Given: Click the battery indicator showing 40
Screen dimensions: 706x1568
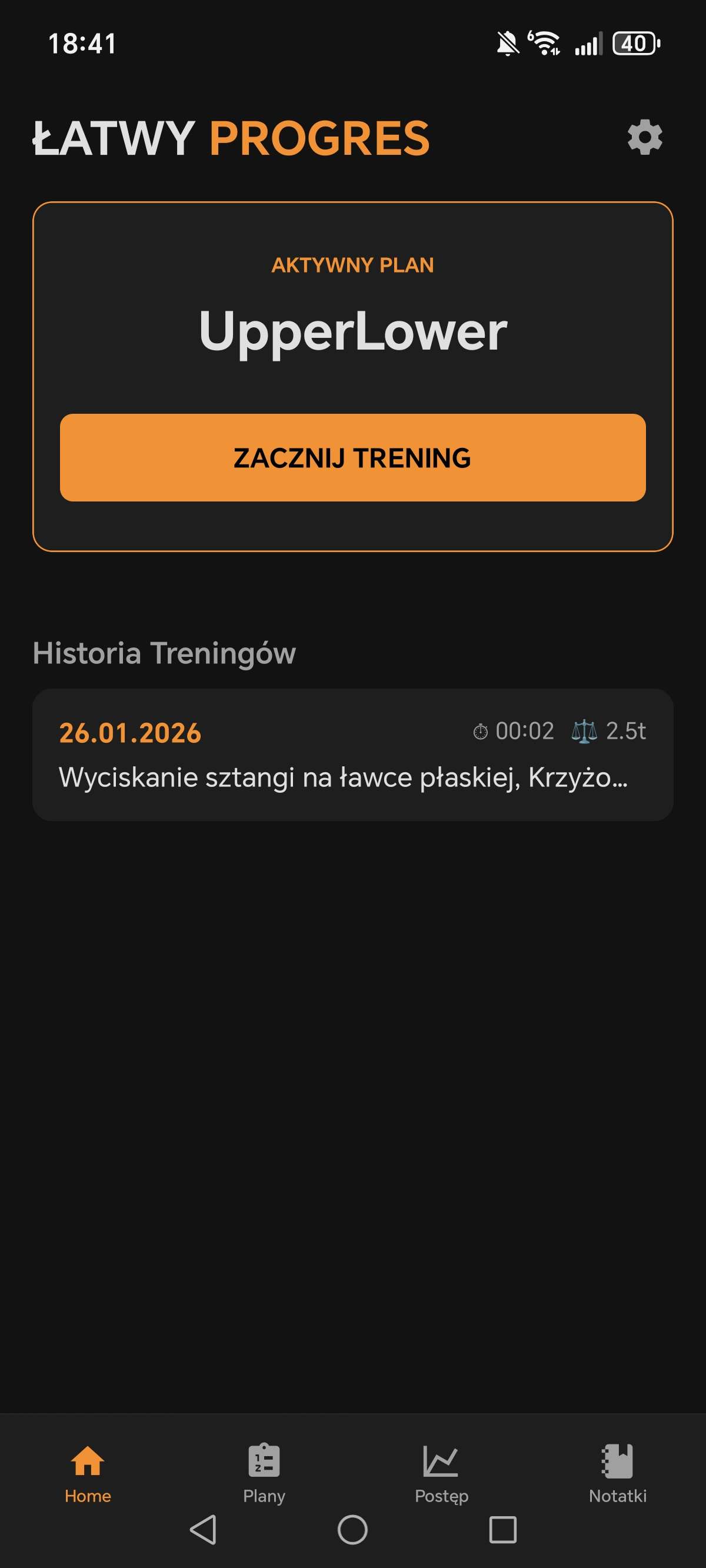Looking at the screenshot, I should coord(635,44).
